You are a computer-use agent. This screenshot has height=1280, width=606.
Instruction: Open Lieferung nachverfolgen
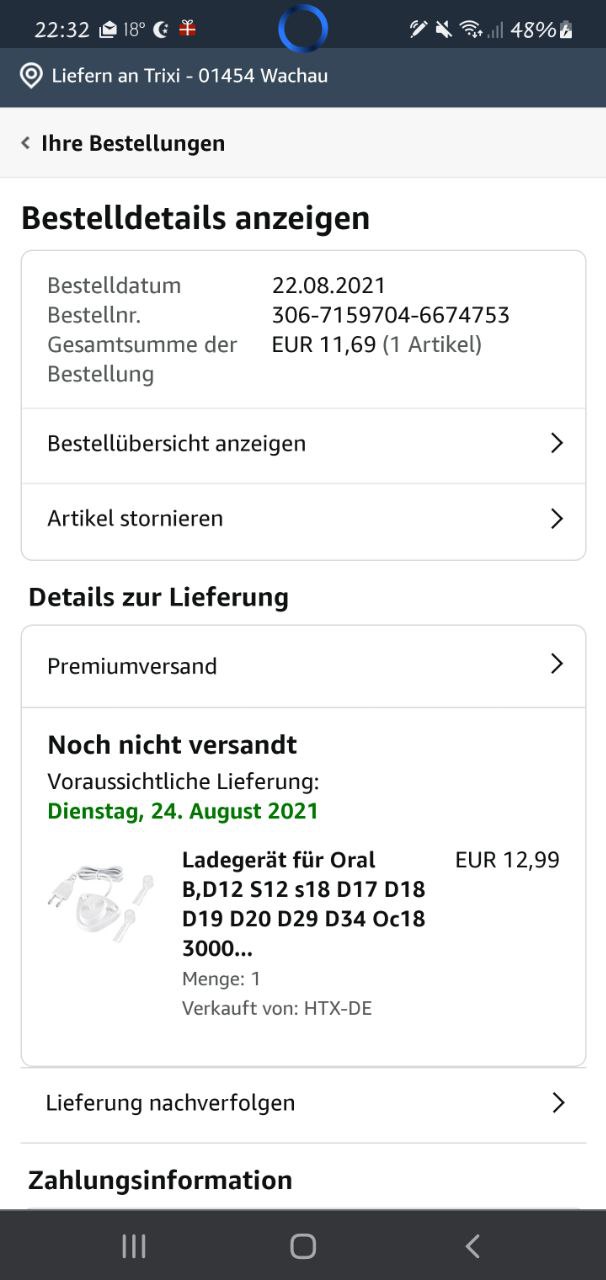point(303,1103)
